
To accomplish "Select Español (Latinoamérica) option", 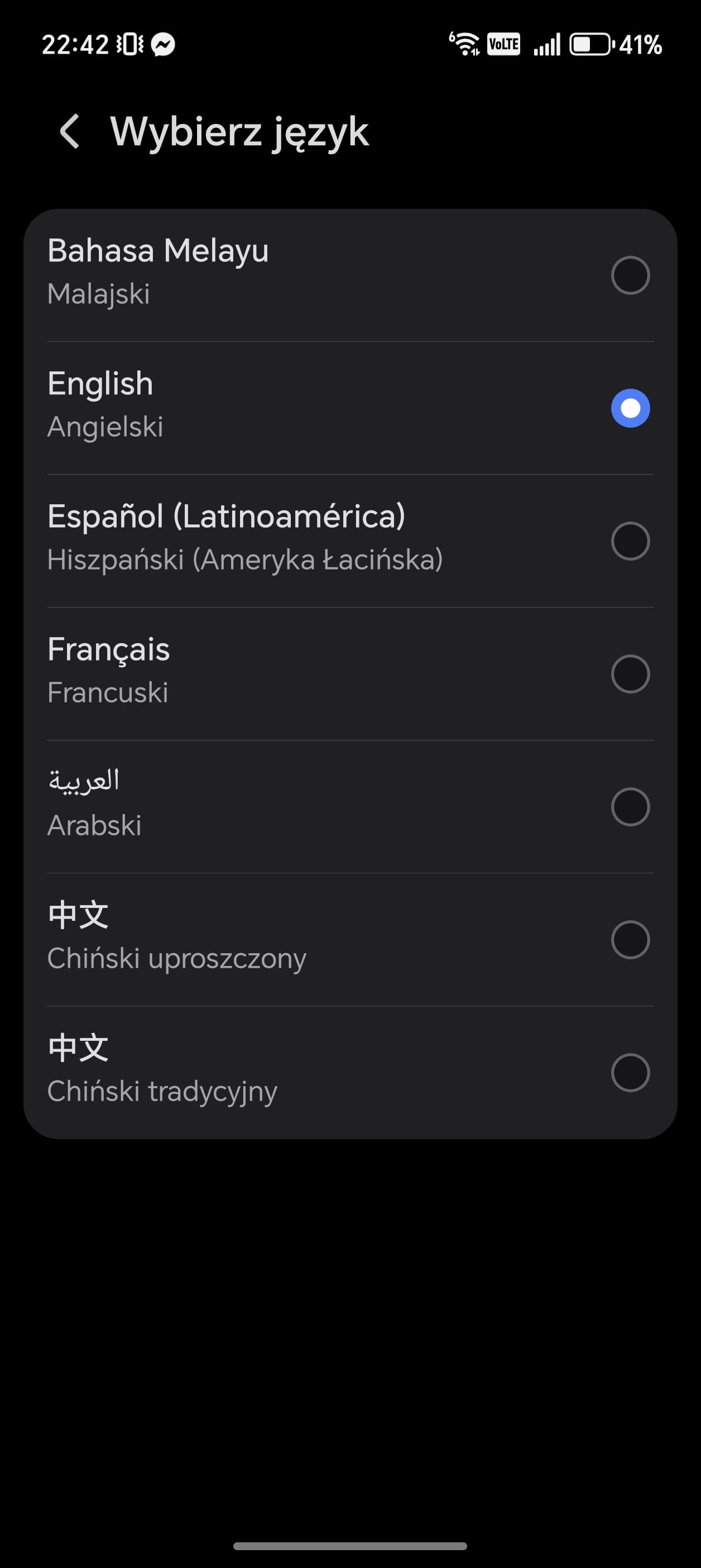I will (350, 541).
